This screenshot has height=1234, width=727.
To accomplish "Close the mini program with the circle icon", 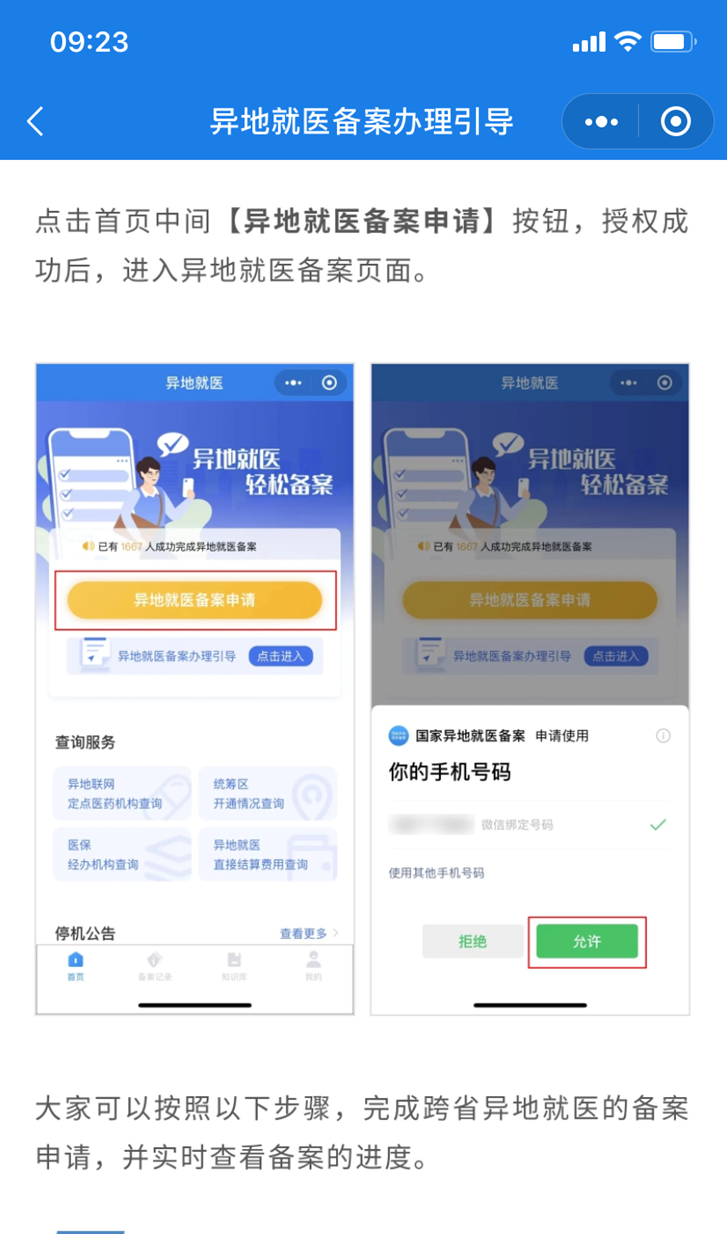I will point(676,122).
